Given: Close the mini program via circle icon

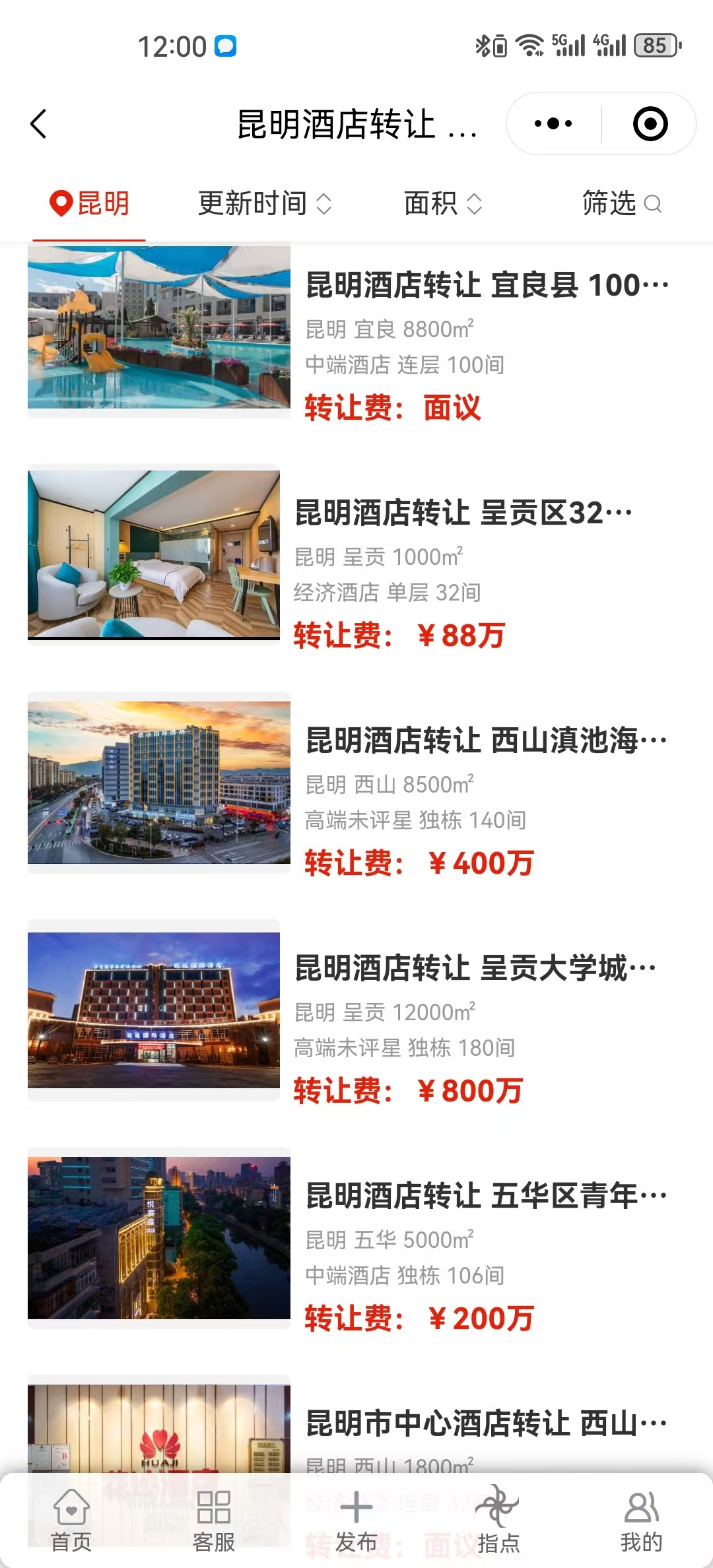Looking at the screenshot, I should point(650,124).
